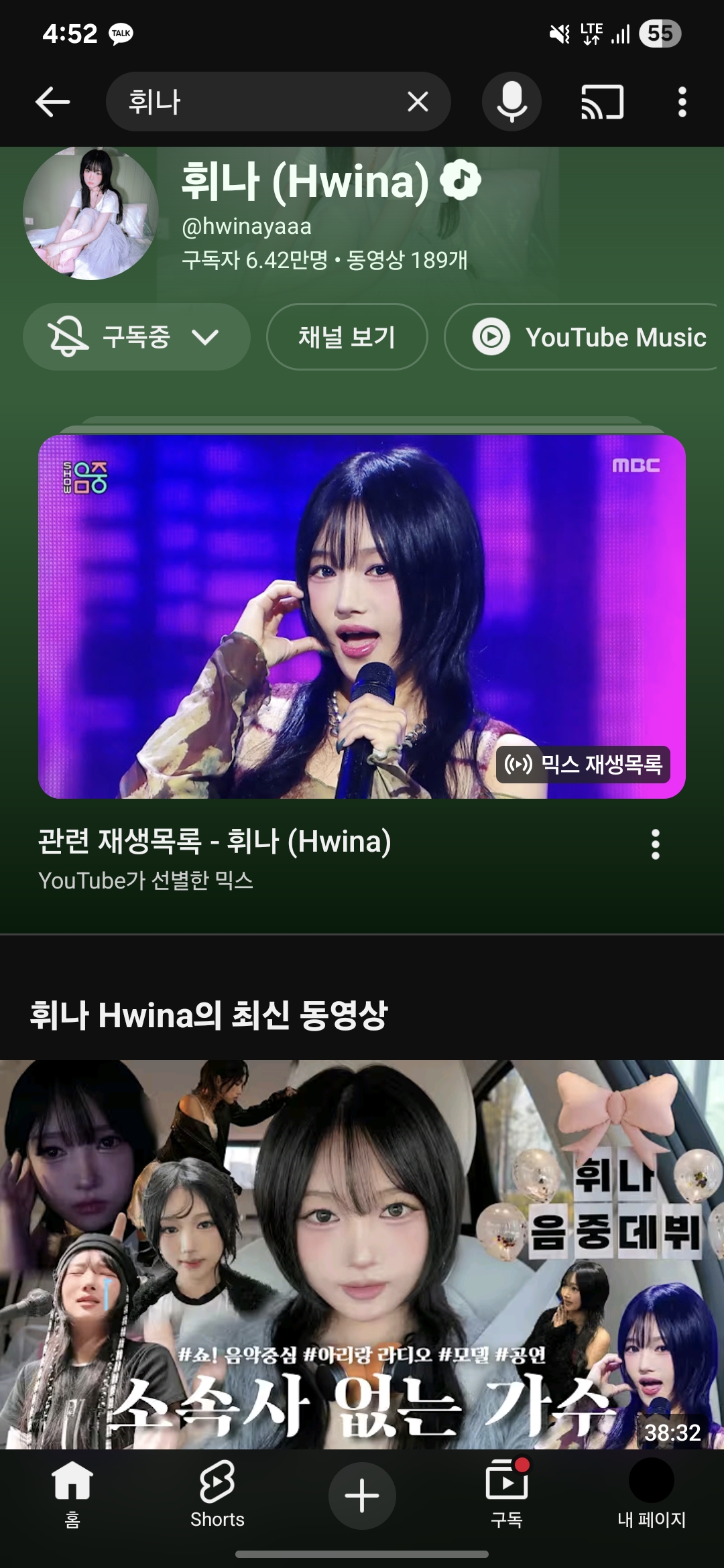Viewport: 724px width, 1568px height.
Task: Clear the search text with X
Action: [x=418, y=103]
